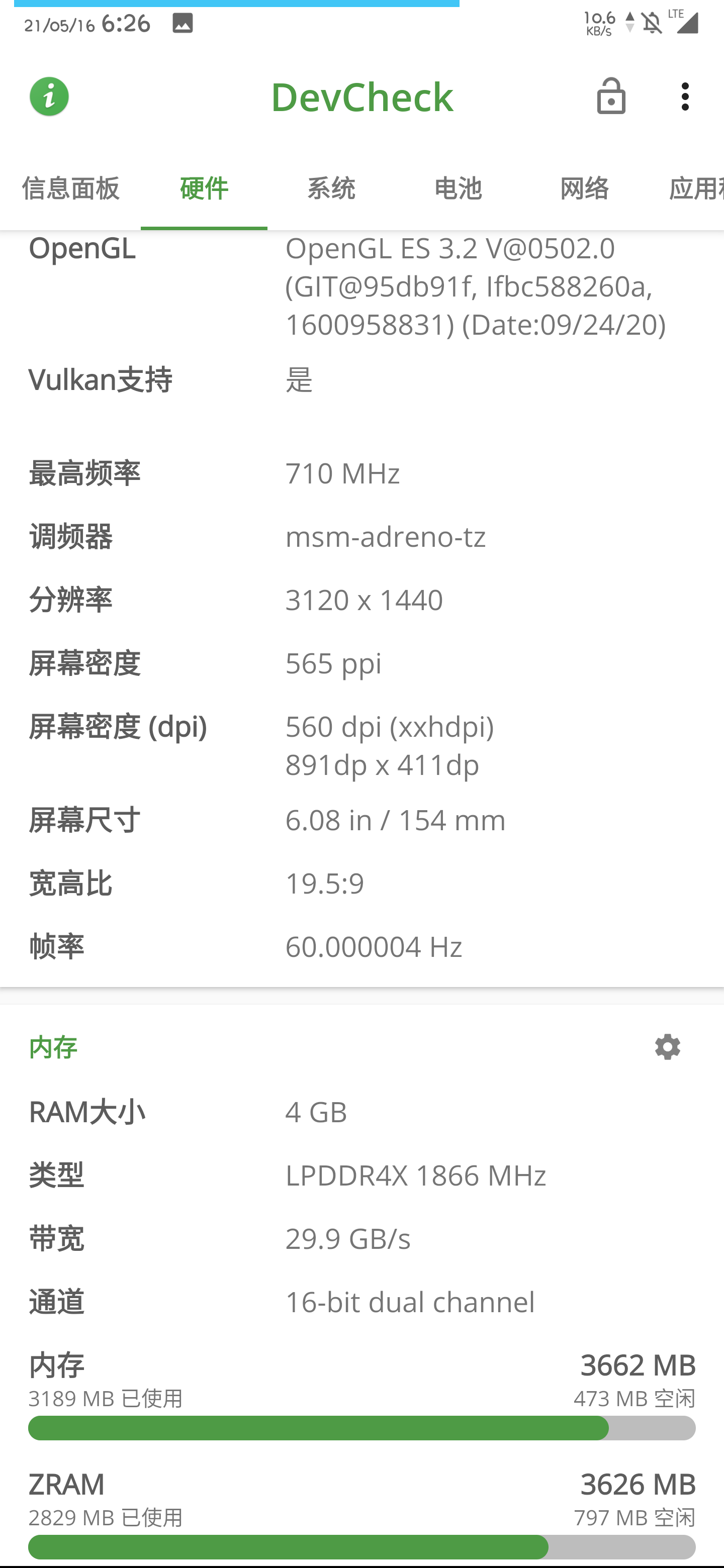724x1568 pixels.
Task: Switch to the 系统 tab
Action: (331, 188)
